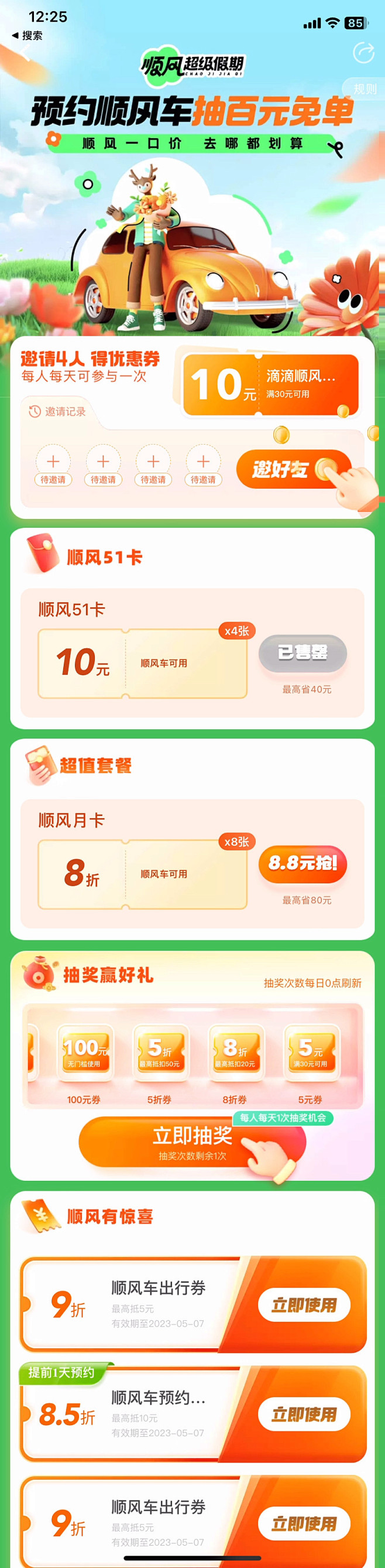Tap 立即使用 on the 8.5折 预约 coupon
The height and width of the screenshot is (1568, 385).
(x=304, y=1414)
